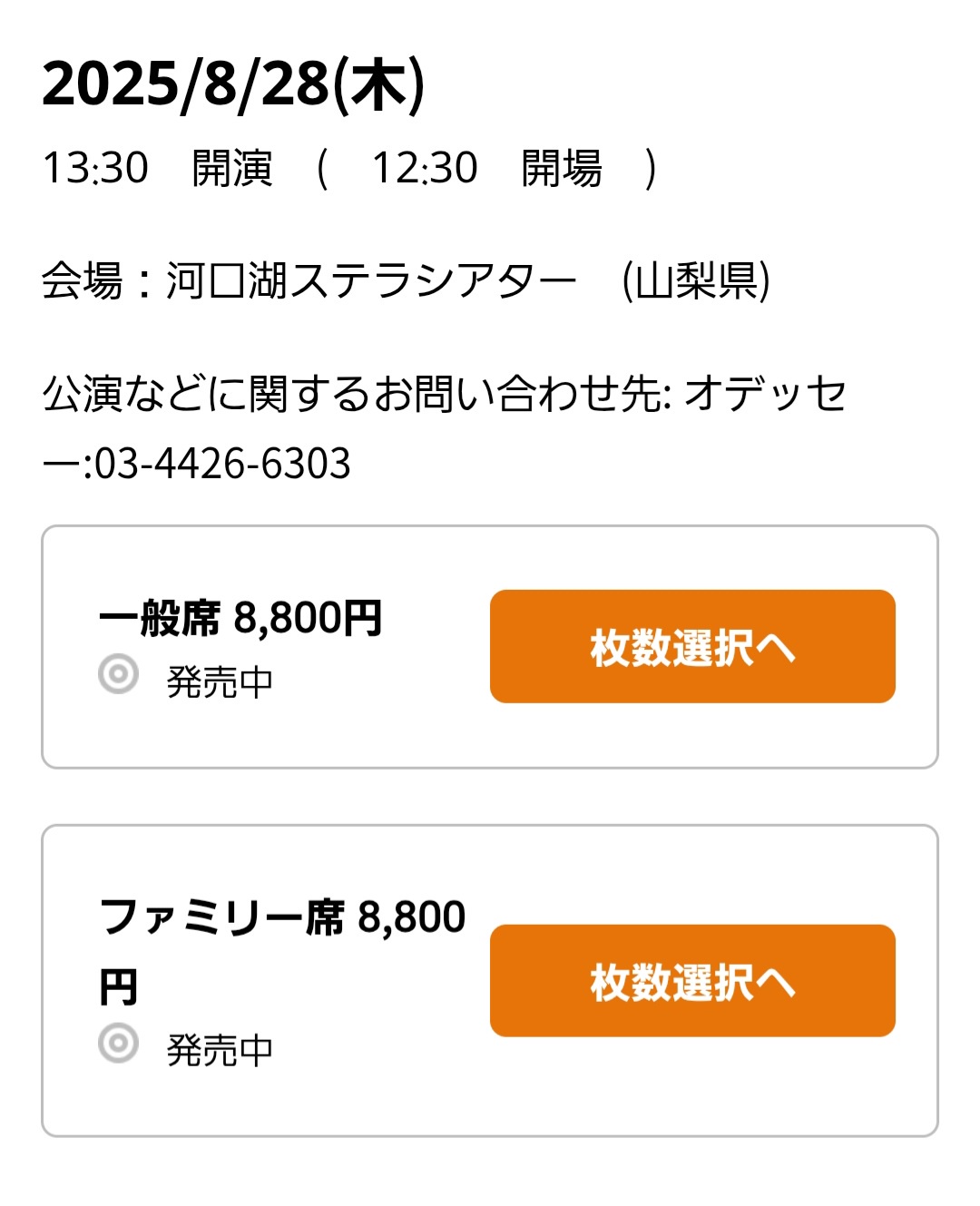
Task: Choose ticket quantity for ファミリー席 8,800円
Action: pyautogui.click(x=692, y=980)
